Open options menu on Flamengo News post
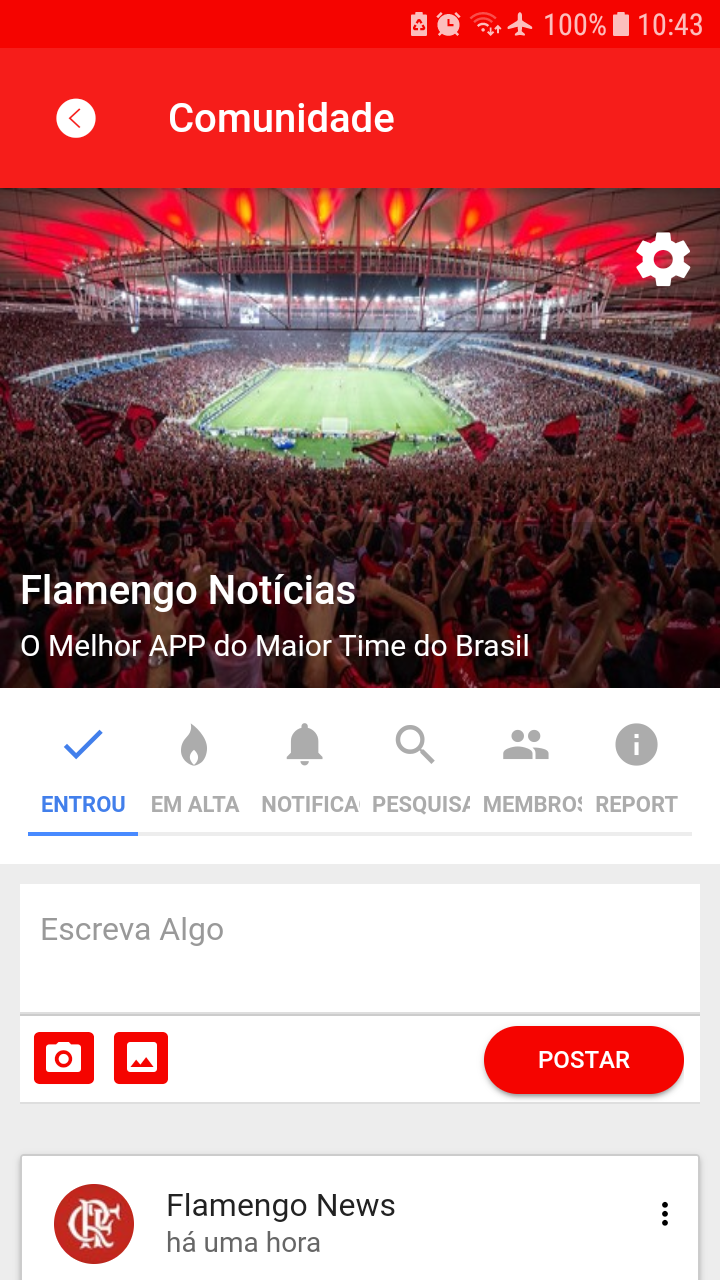 664,1214
